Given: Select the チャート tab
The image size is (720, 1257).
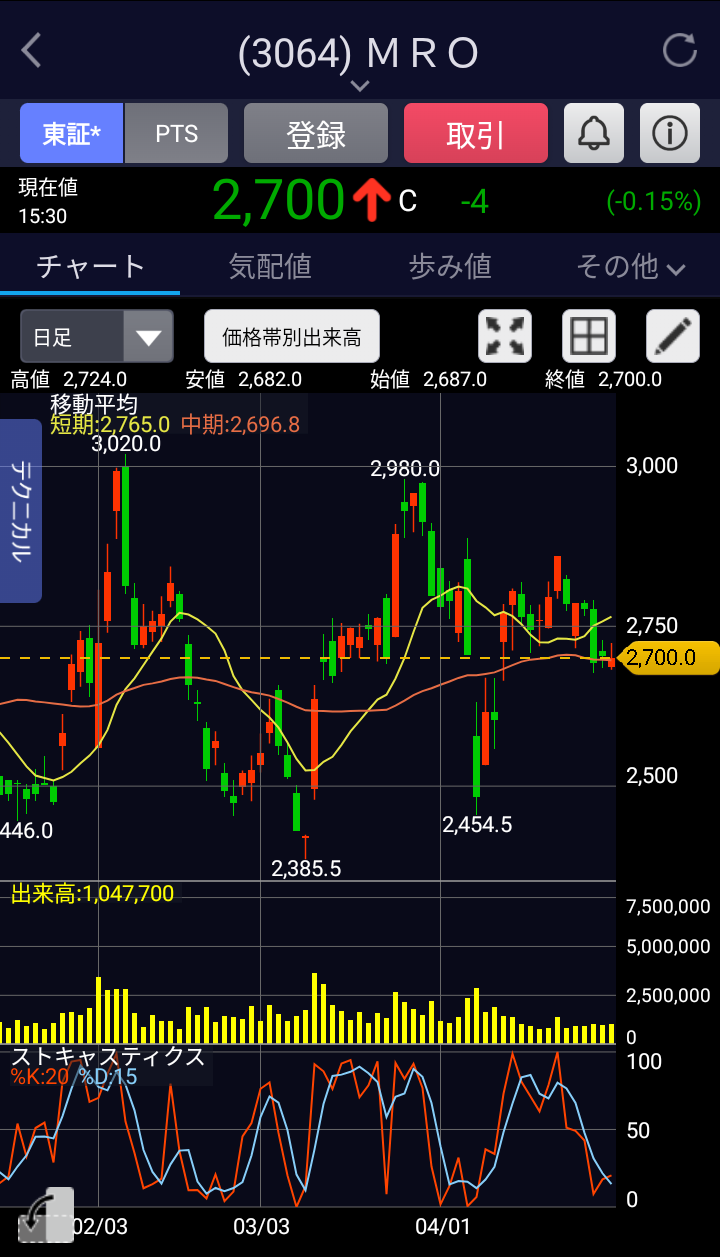Looking at the screenshot, I should pos(90,266).
